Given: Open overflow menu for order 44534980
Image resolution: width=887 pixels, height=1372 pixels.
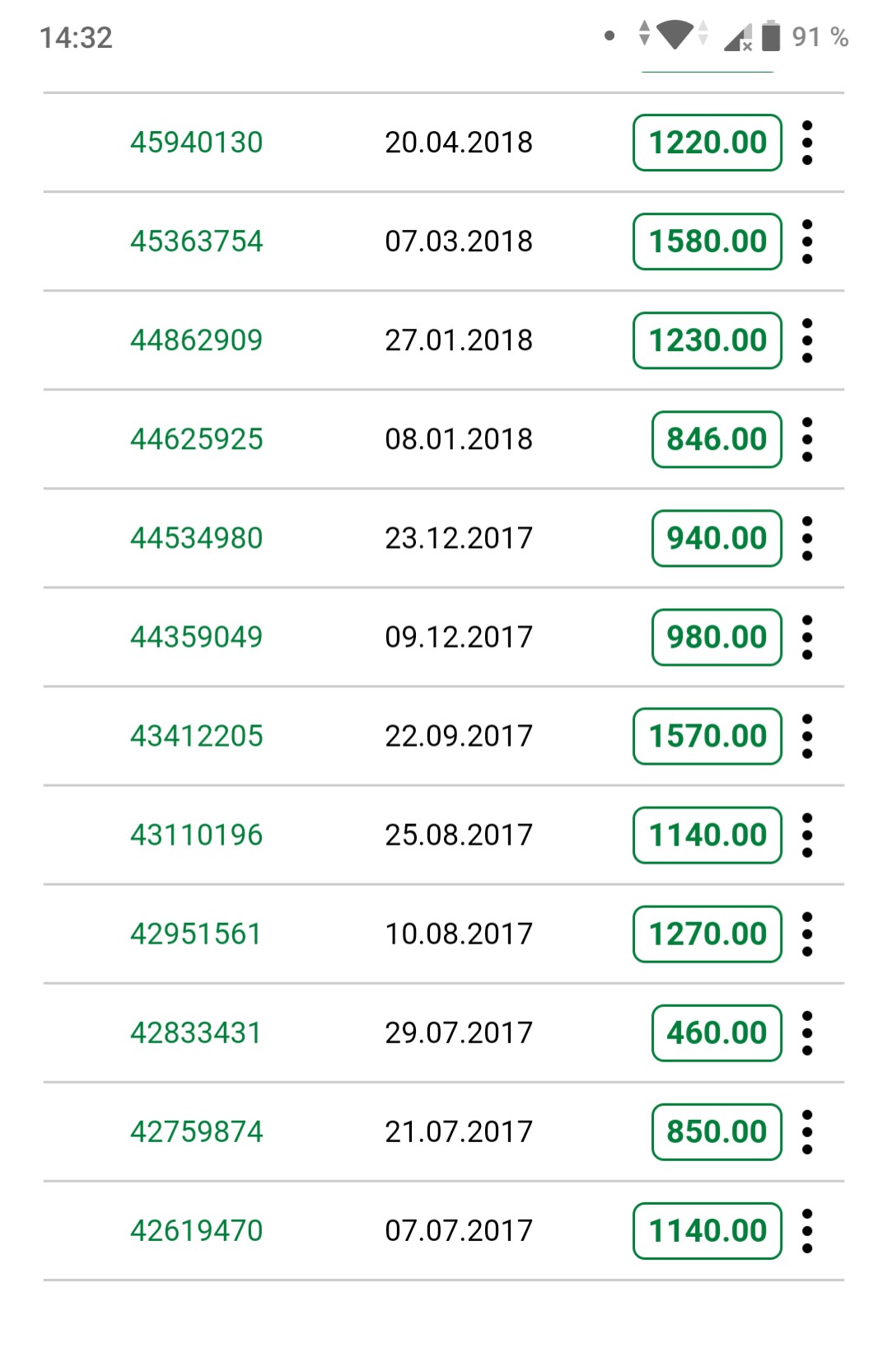Looking at the screenshot, I should click(x=807, y=538).
